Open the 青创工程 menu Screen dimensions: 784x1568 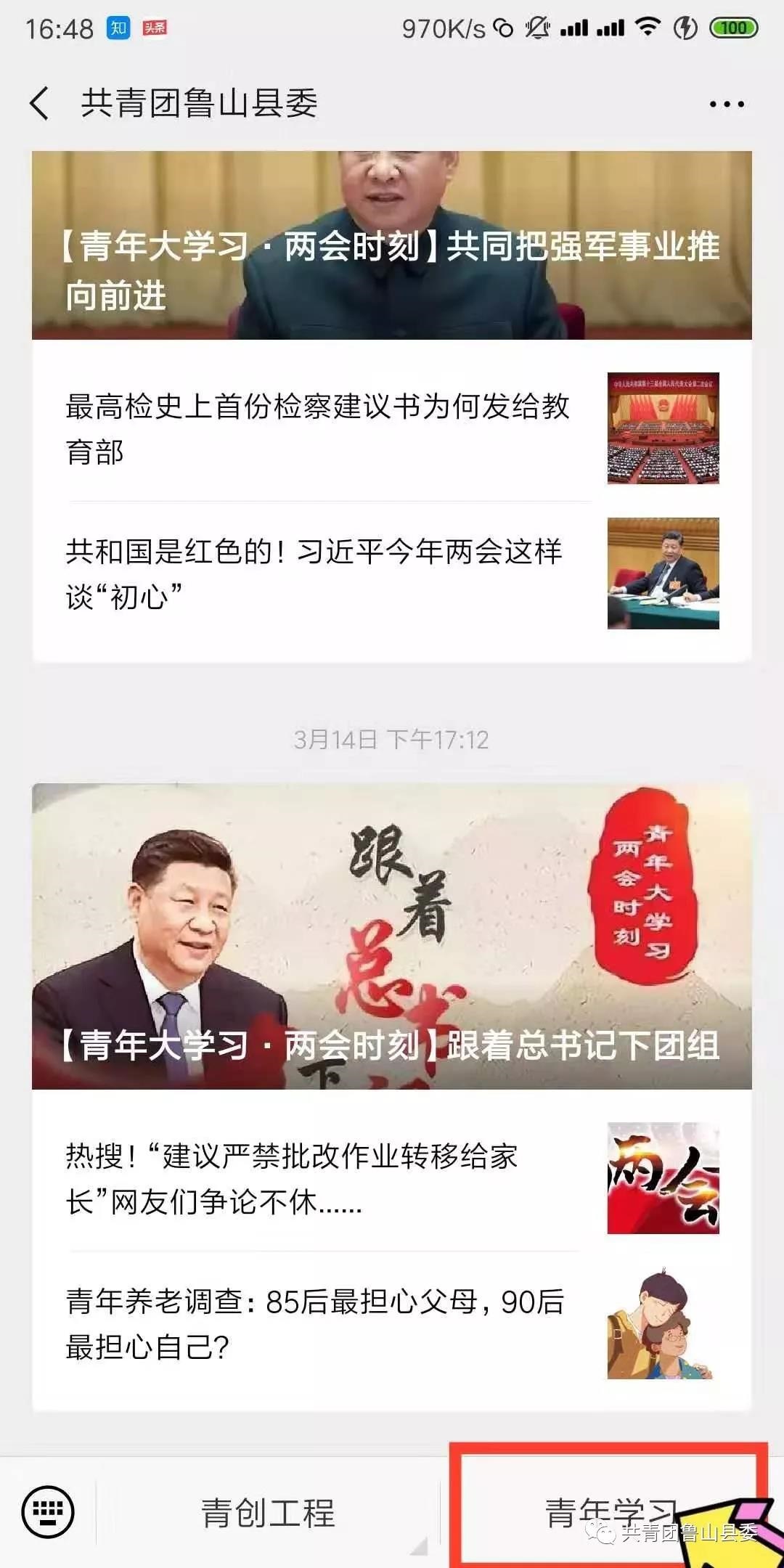268,1514
